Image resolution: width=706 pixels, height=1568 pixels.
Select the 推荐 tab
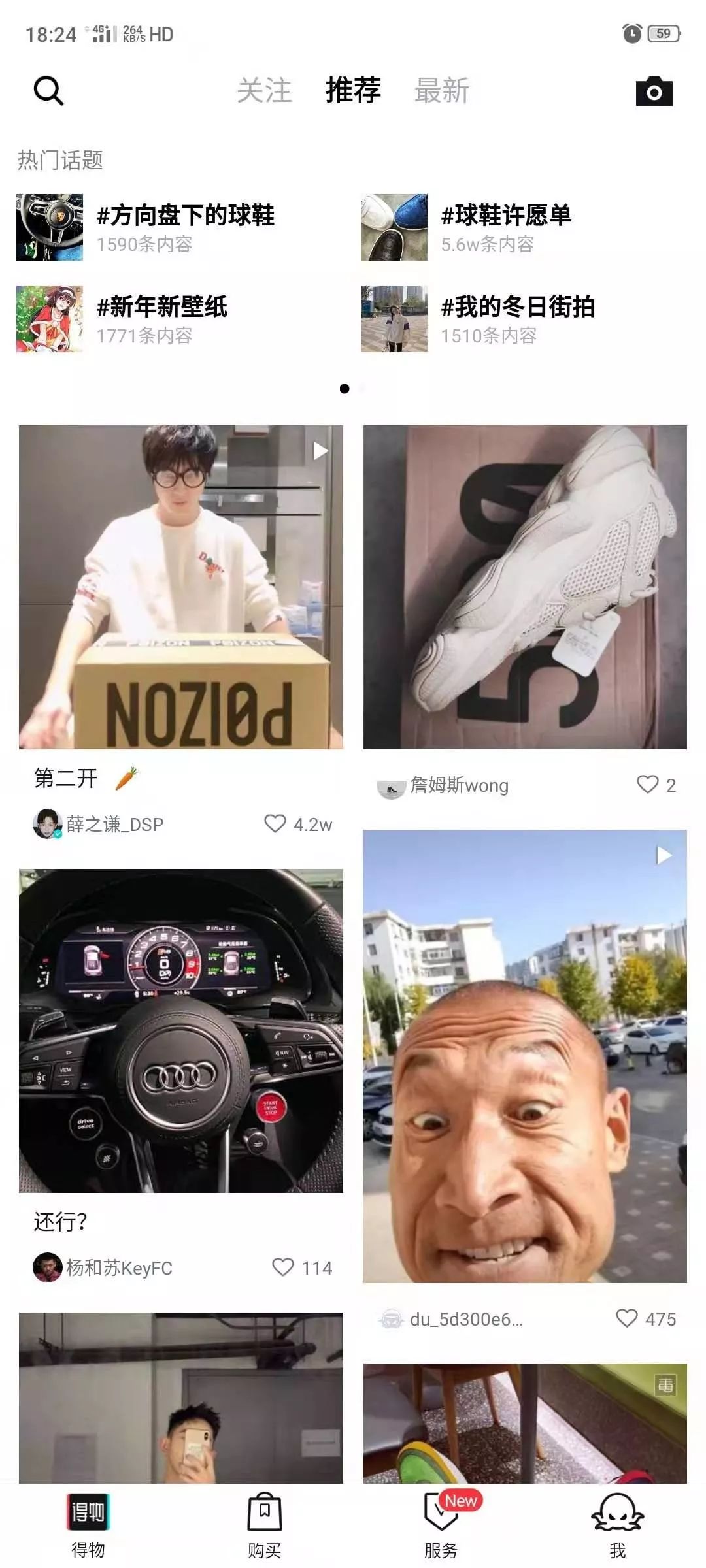(x=353, y=90)
